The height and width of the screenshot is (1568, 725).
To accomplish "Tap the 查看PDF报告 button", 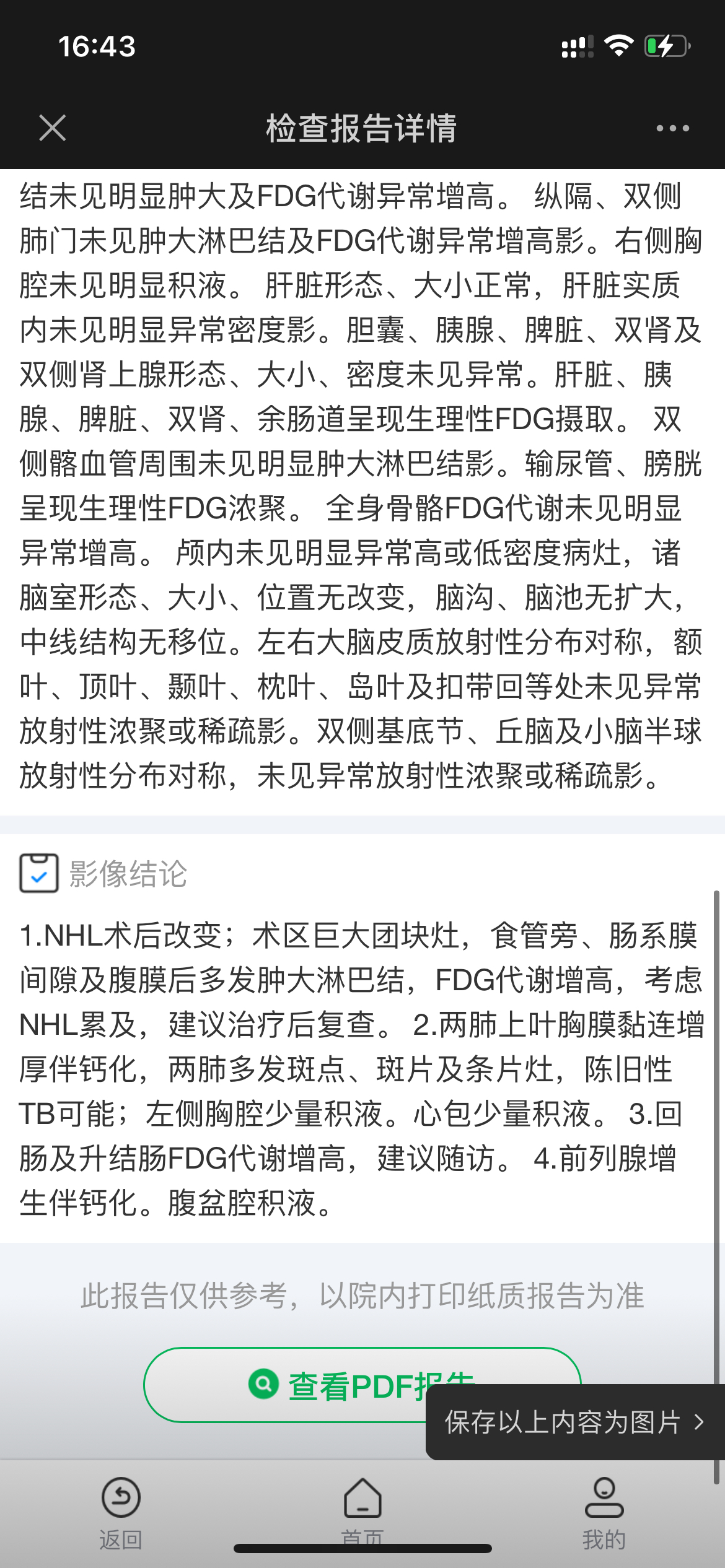I will [362, 1385].
